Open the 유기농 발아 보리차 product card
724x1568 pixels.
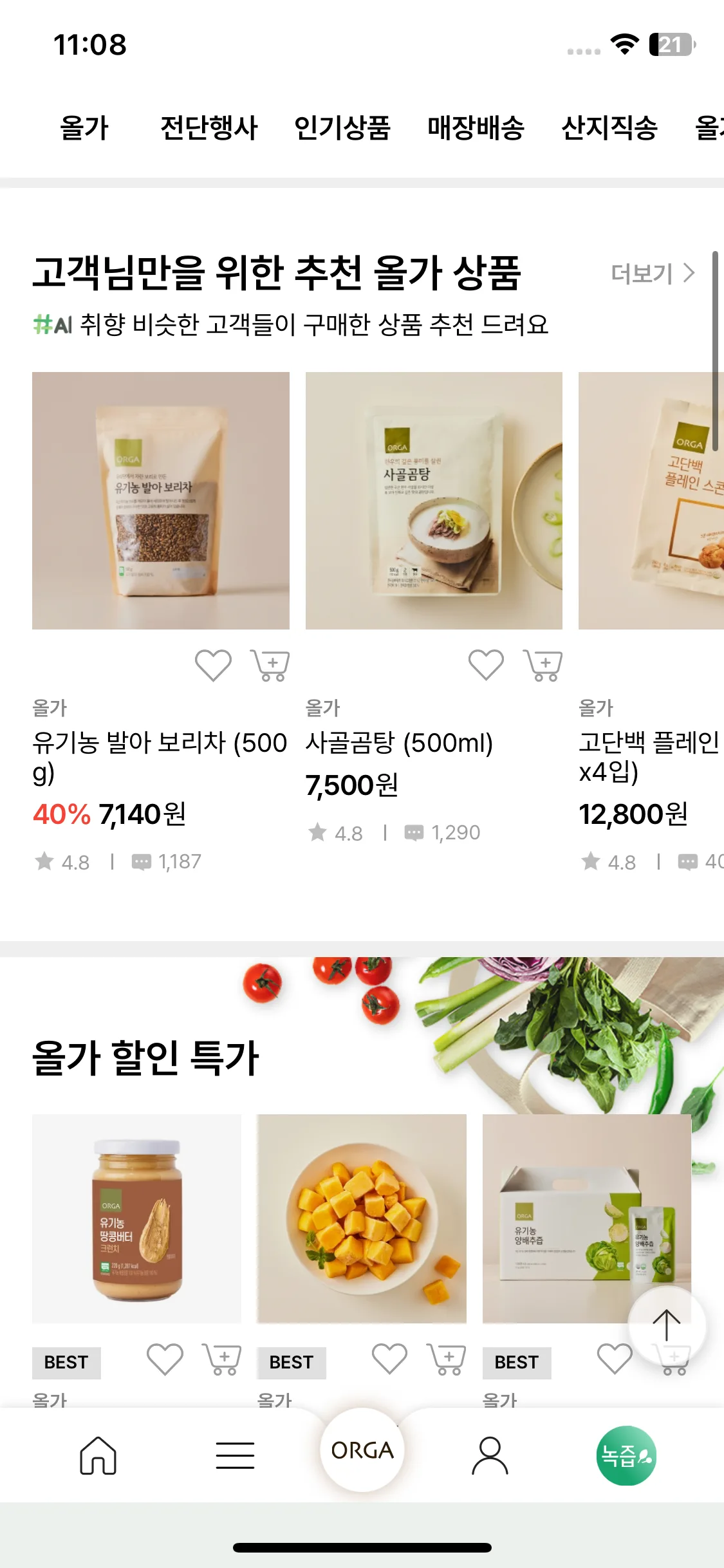point(160,501)
